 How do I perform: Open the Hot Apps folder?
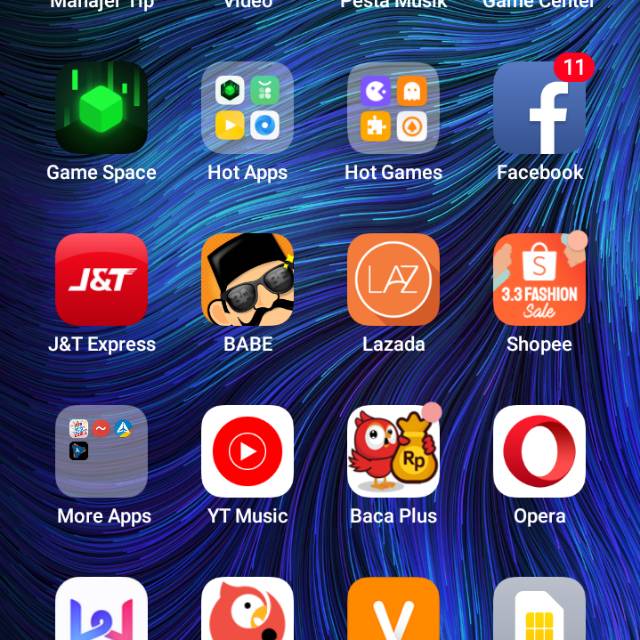point(247,108)
